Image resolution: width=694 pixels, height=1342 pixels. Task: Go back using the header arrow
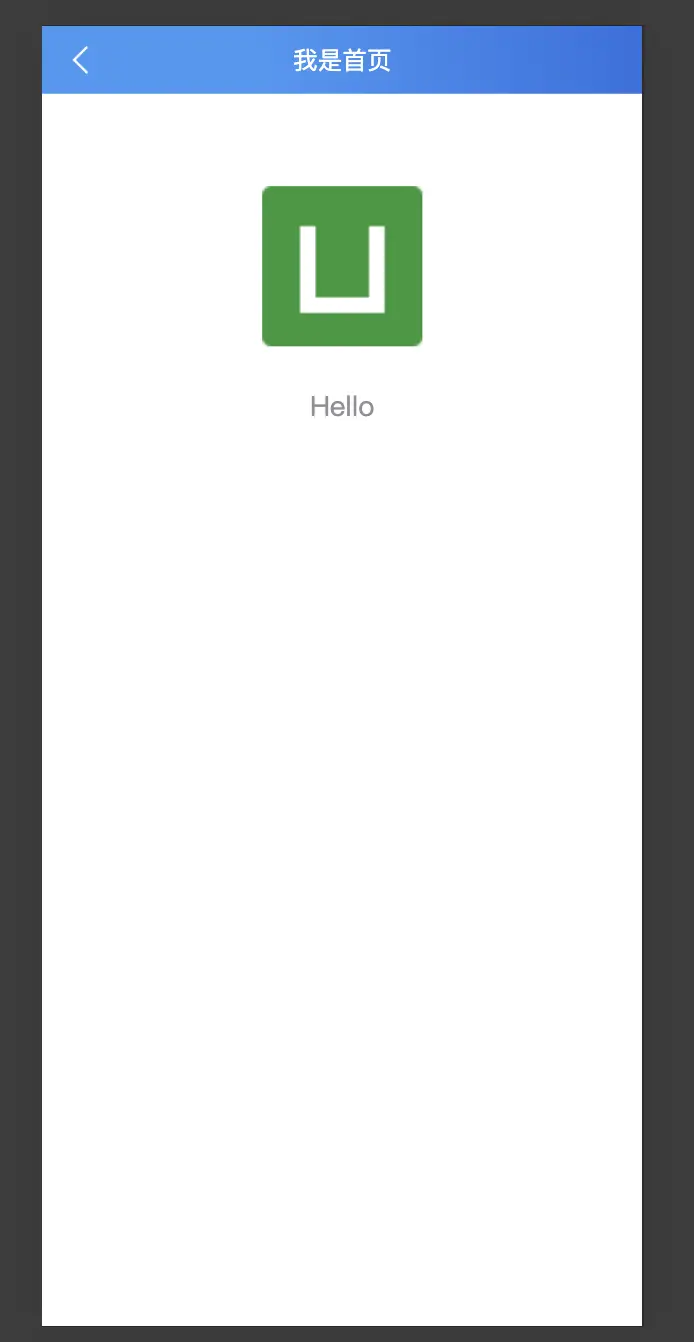tap(81, 60)
